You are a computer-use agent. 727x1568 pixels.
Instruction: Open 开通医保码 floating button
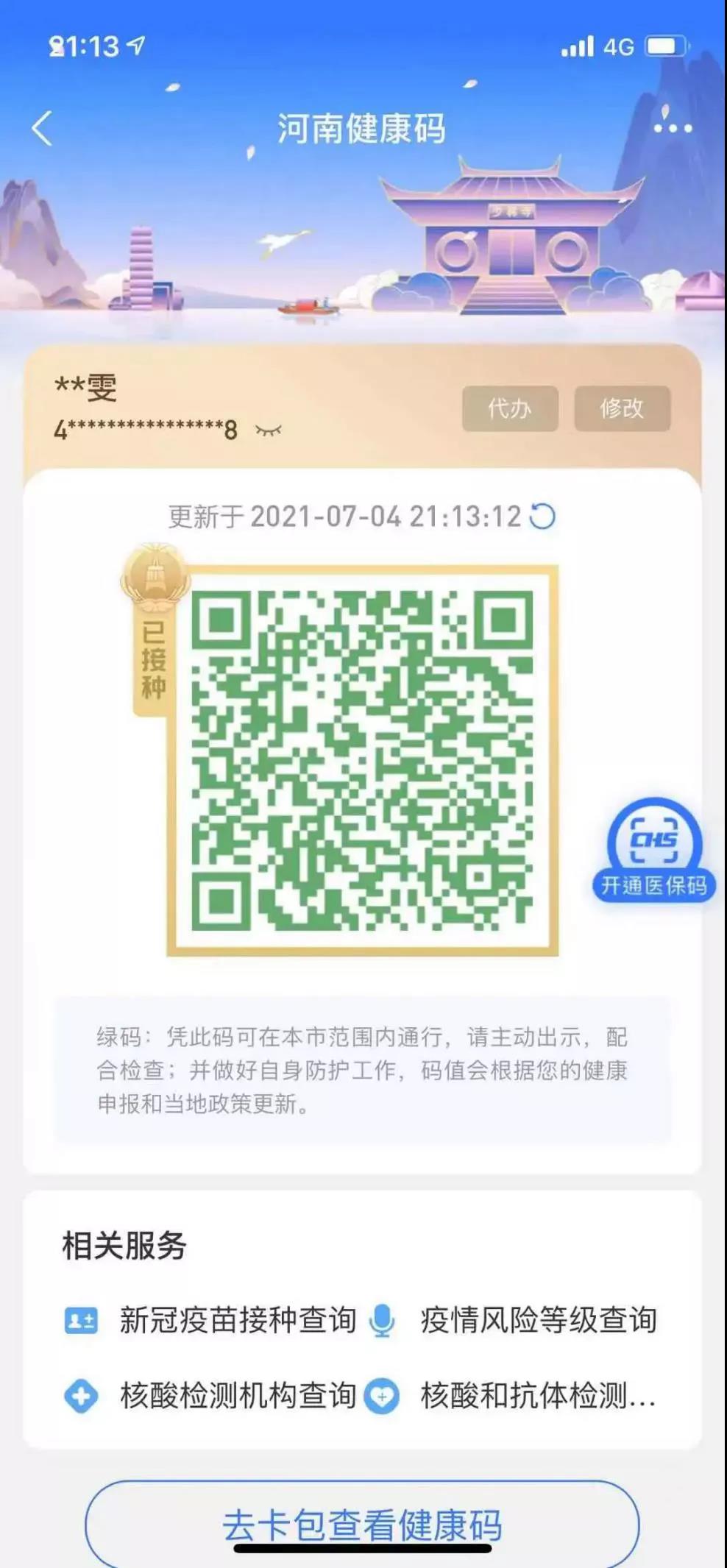click(x=653, y=851)
